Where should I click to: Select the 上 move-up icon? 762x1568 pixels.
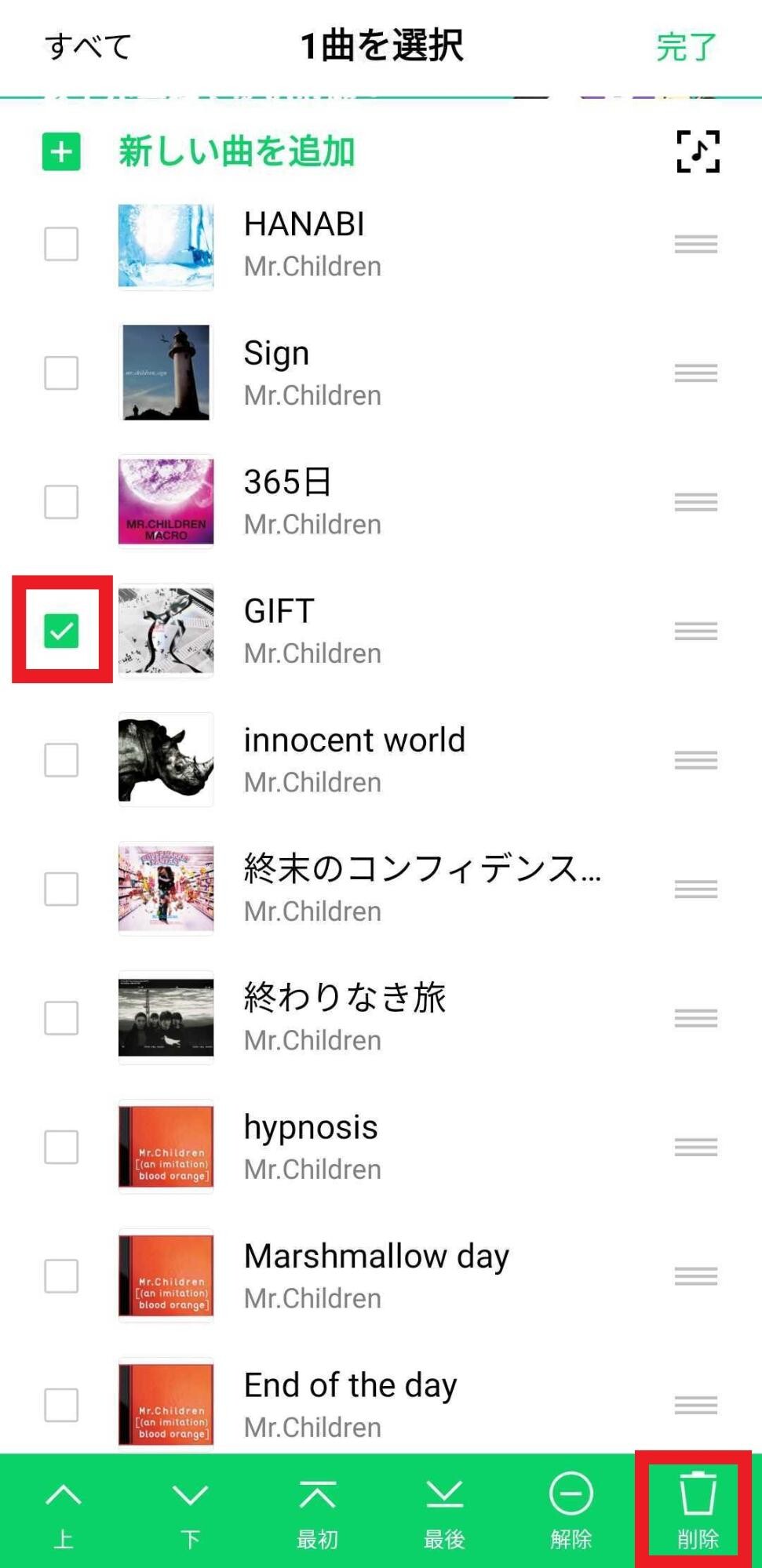(62, 1510)
